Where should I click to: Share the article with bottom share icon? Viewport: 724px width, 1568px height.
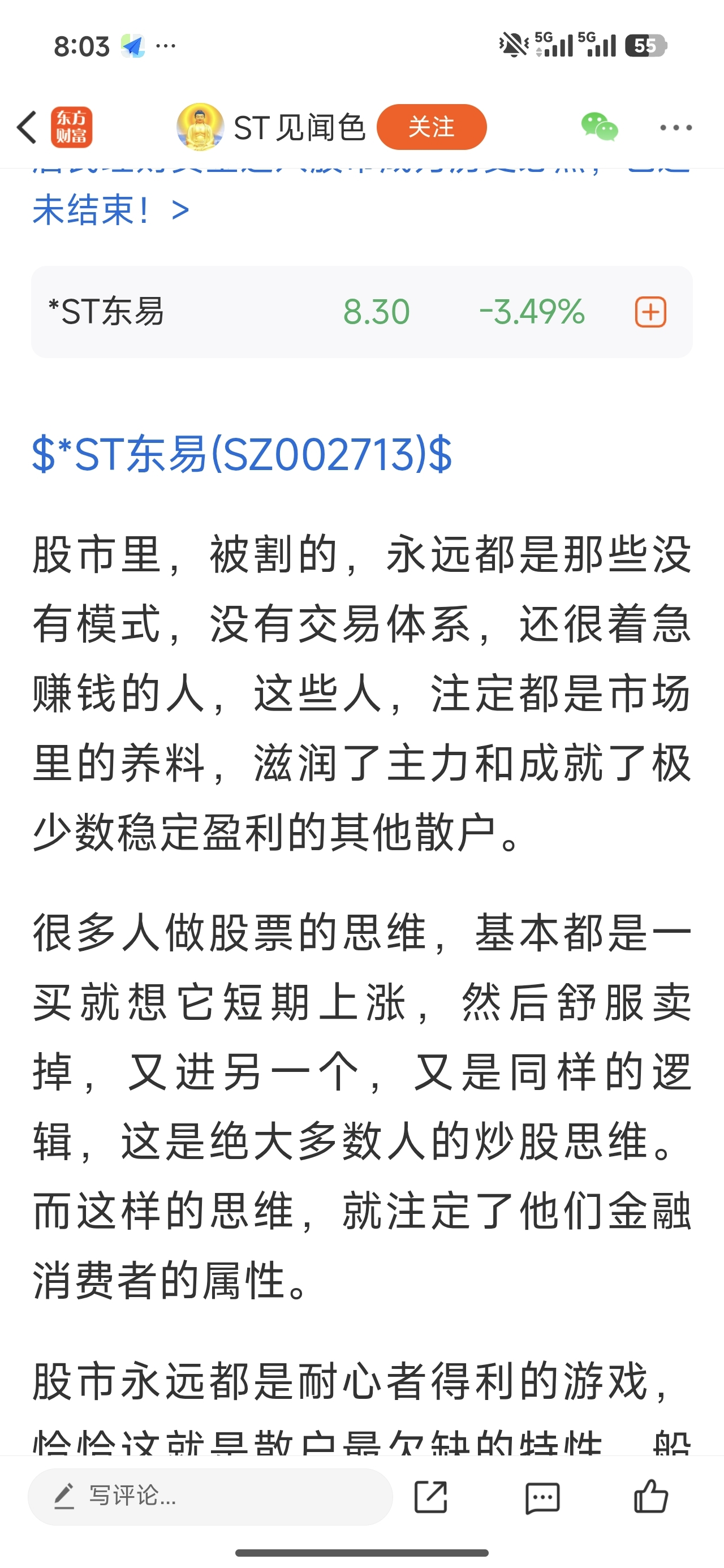(430, 1497)
